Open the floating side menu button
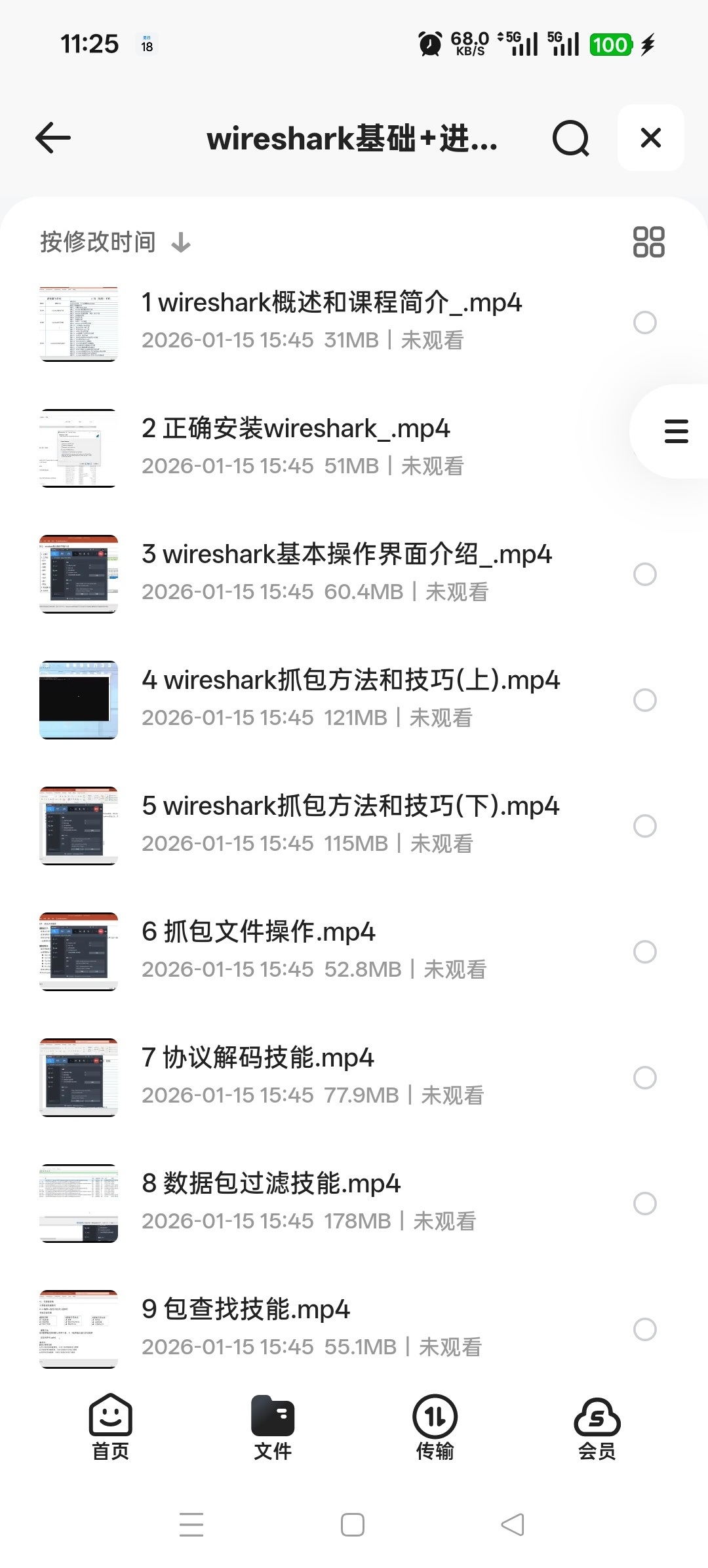 pos(676,431)
